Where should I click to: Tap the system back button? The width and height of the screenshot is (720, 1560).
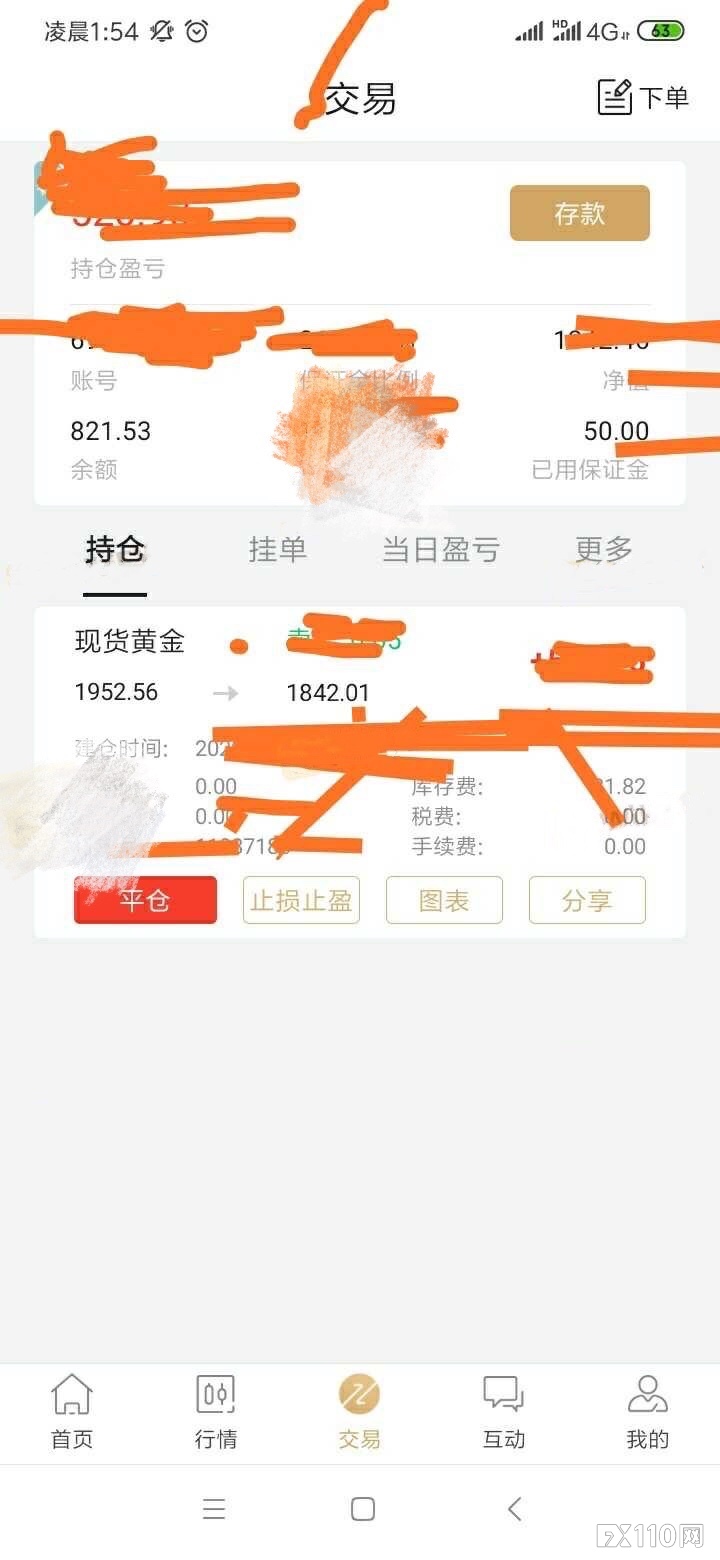click(514, 1509)
